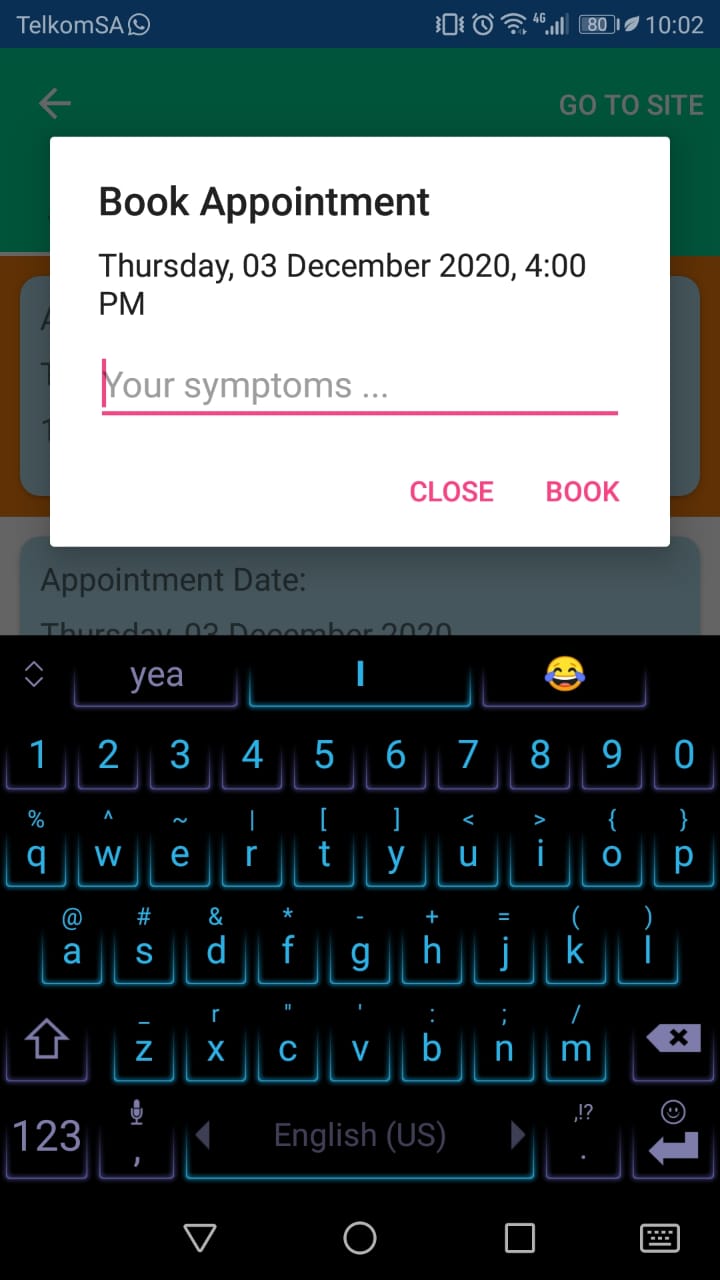Tap the English (US) space bar
This screenshot has height=1280, width=720.
tap(359, 1136)
